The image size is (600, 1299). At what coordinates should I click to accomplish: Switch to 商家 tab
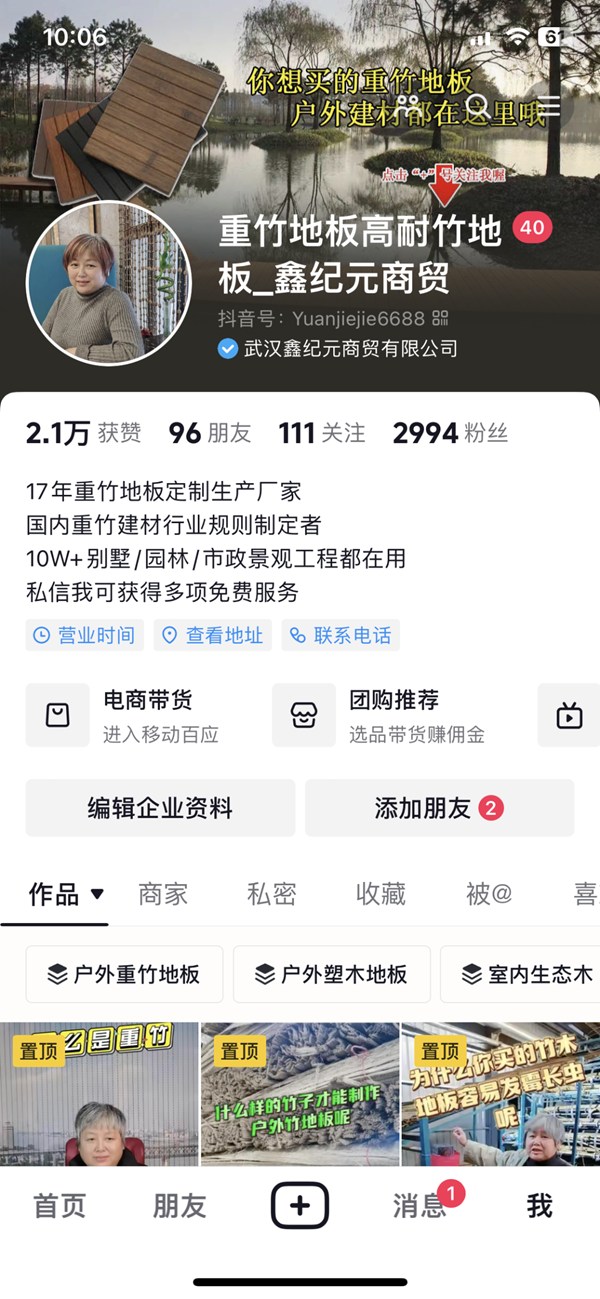point(163,894)
